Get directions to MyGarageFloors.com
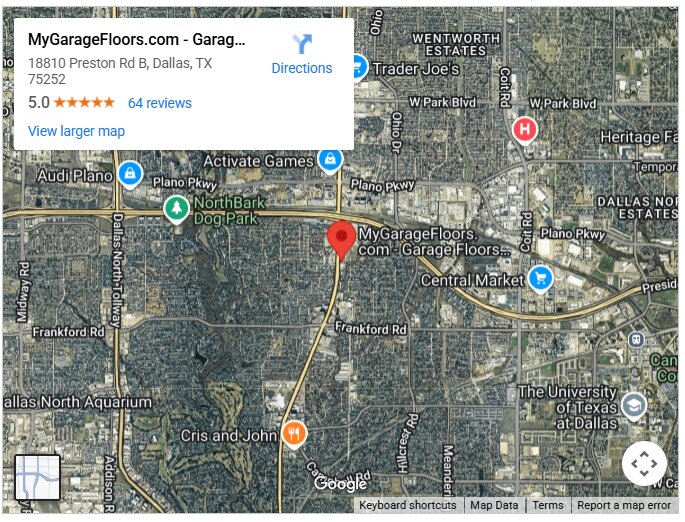 [x=301, y=54]
